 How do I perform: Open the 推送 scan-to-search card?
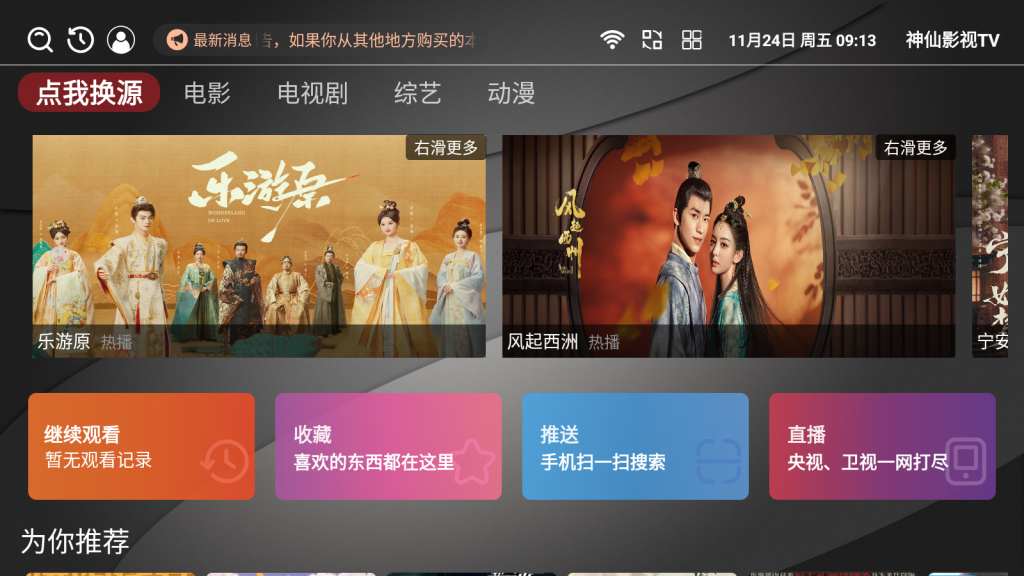635,446
